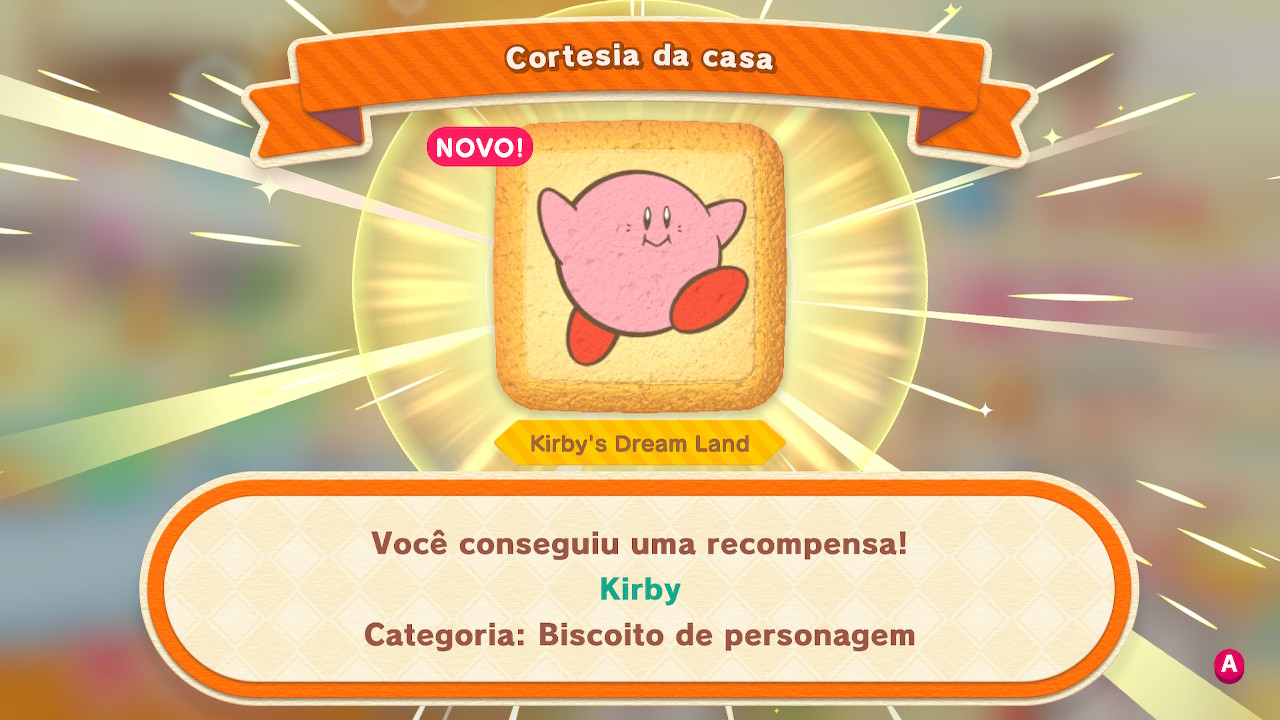Tap the A button to continue

[x=1229, y=665]
